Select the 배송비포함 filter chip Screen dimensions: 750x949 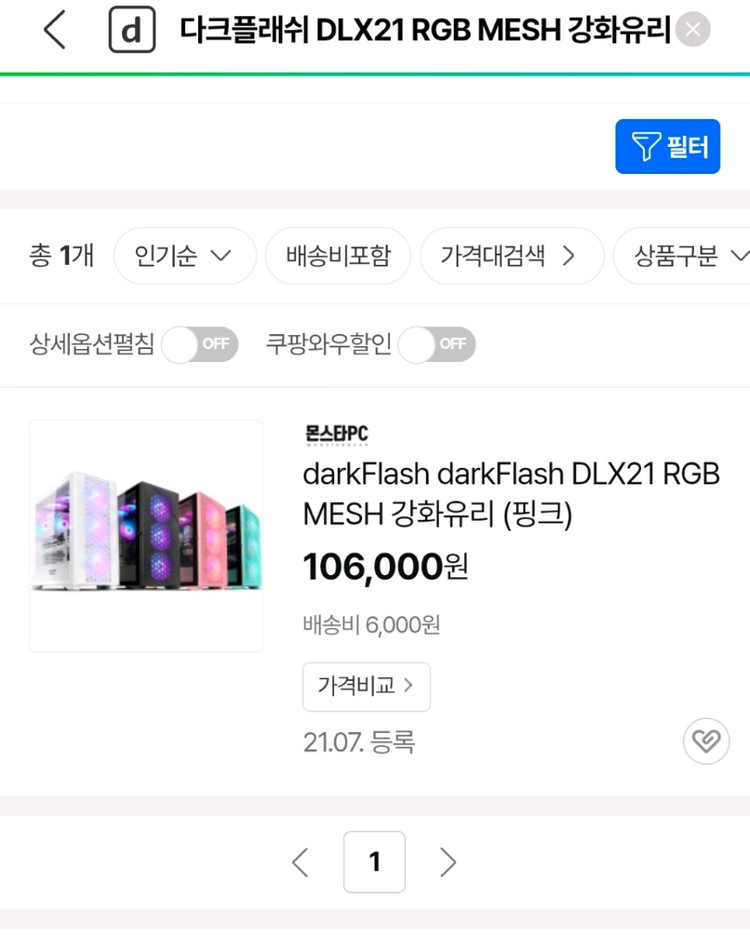click(338, 256)
